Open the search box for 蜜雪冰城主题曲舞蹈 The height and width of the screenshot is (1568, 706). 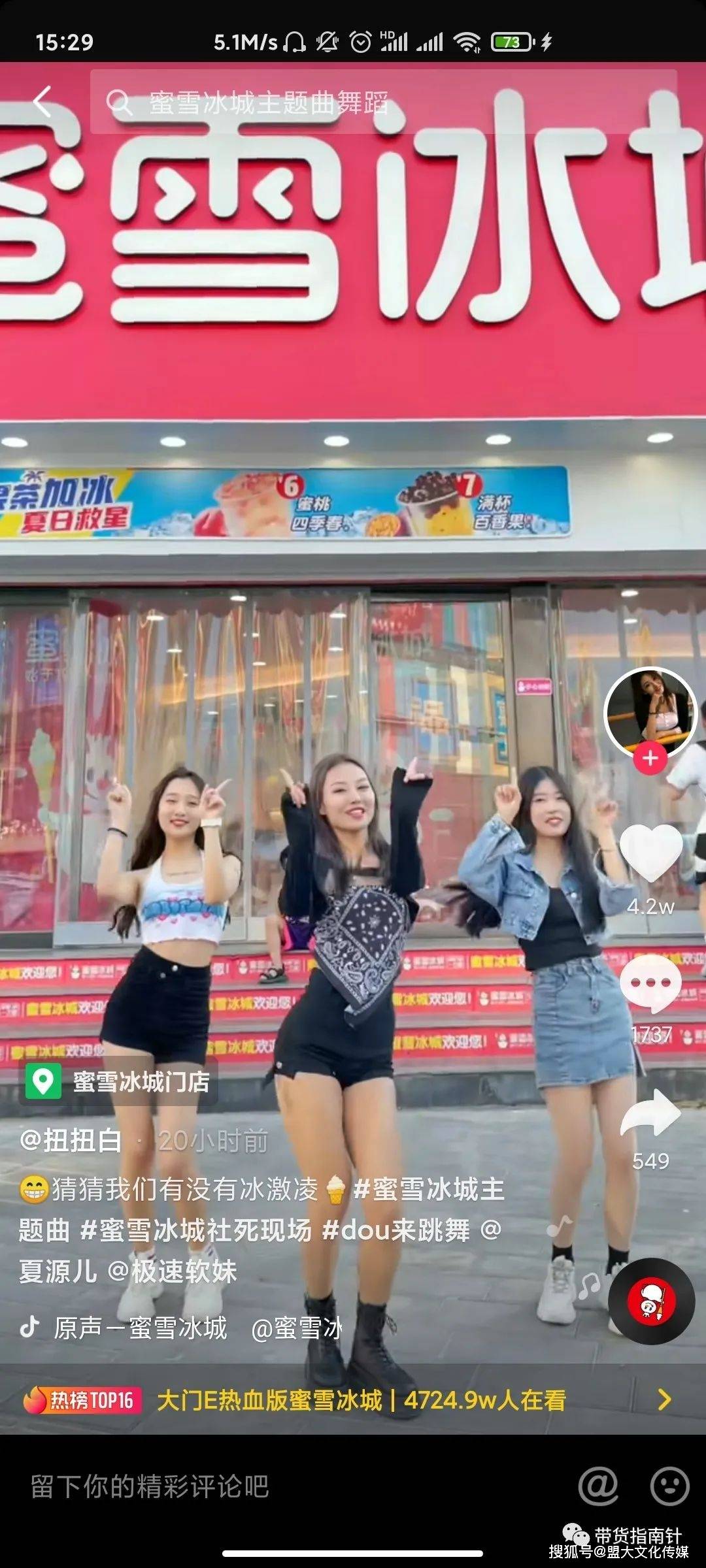click(x=382, y=103)
